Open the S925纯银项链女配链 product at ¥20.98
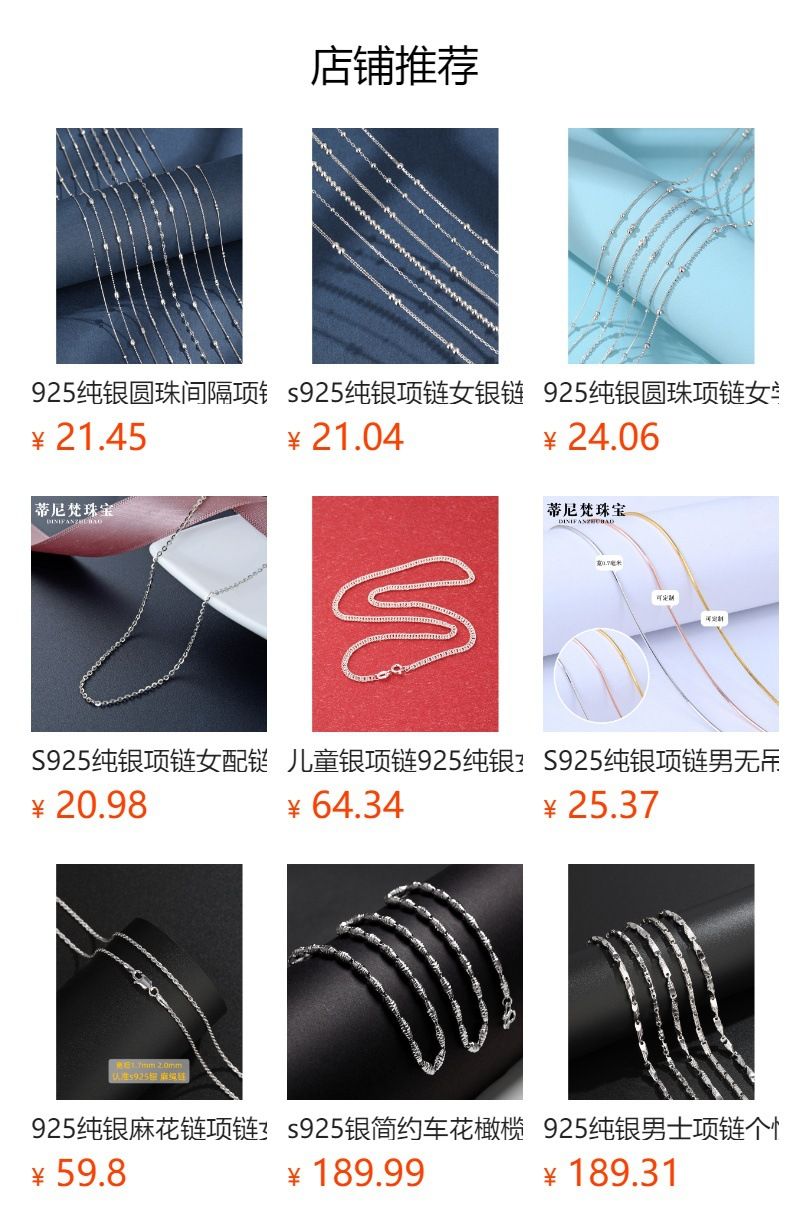 point(149,614)
